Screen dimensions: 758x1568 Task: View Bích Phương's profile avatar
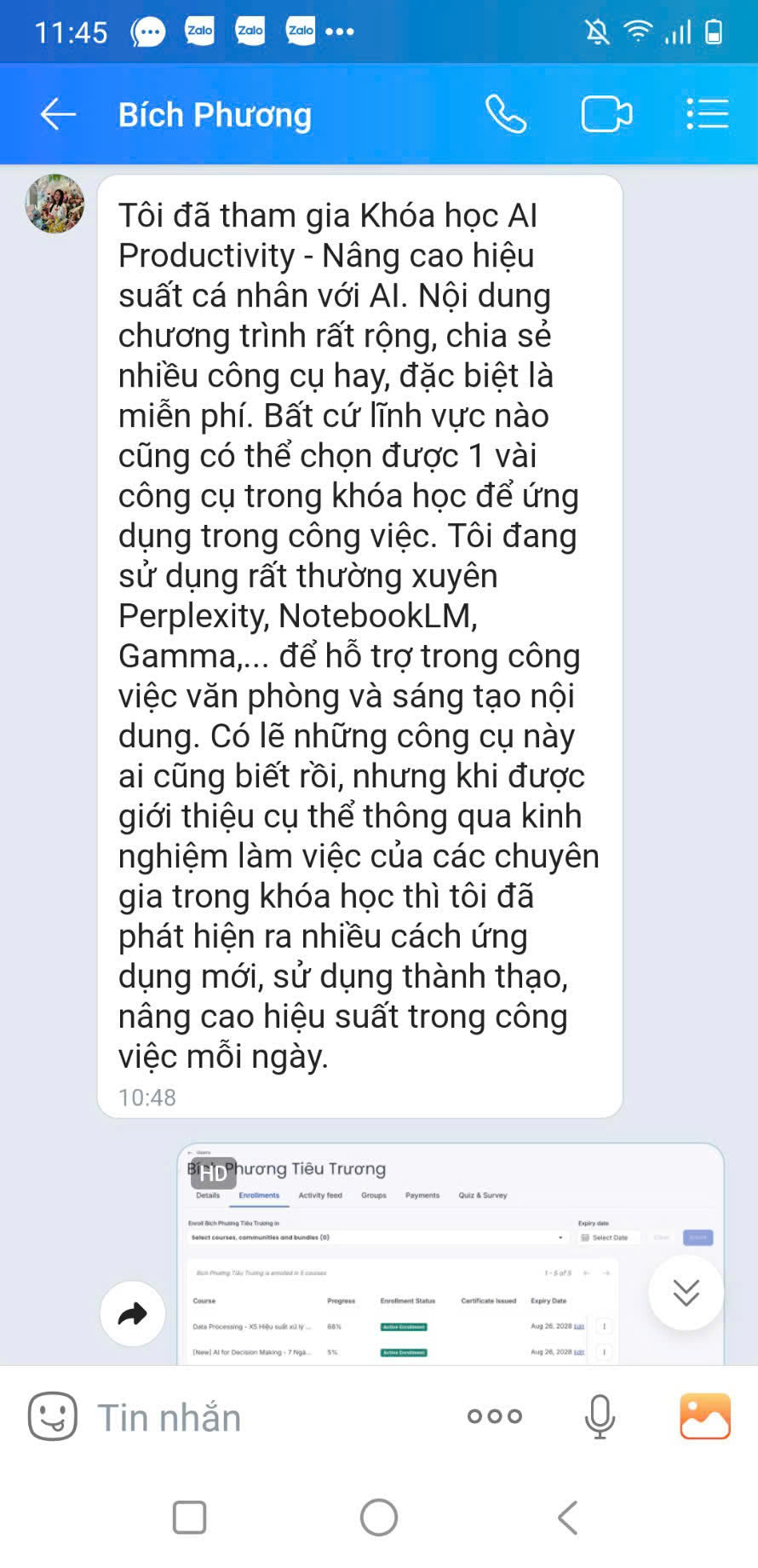coord(55,205)
